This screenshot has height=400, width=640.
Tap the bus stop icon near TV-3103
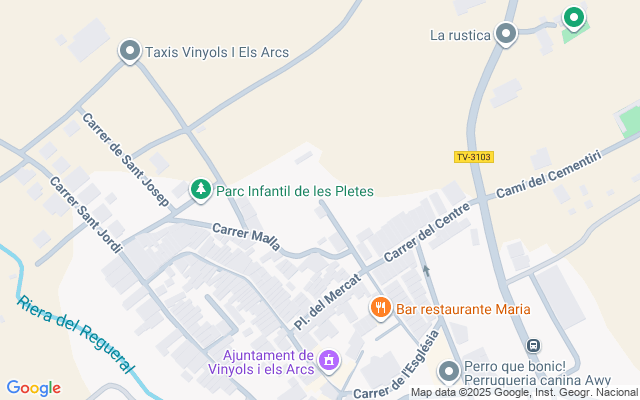[533, 345]
